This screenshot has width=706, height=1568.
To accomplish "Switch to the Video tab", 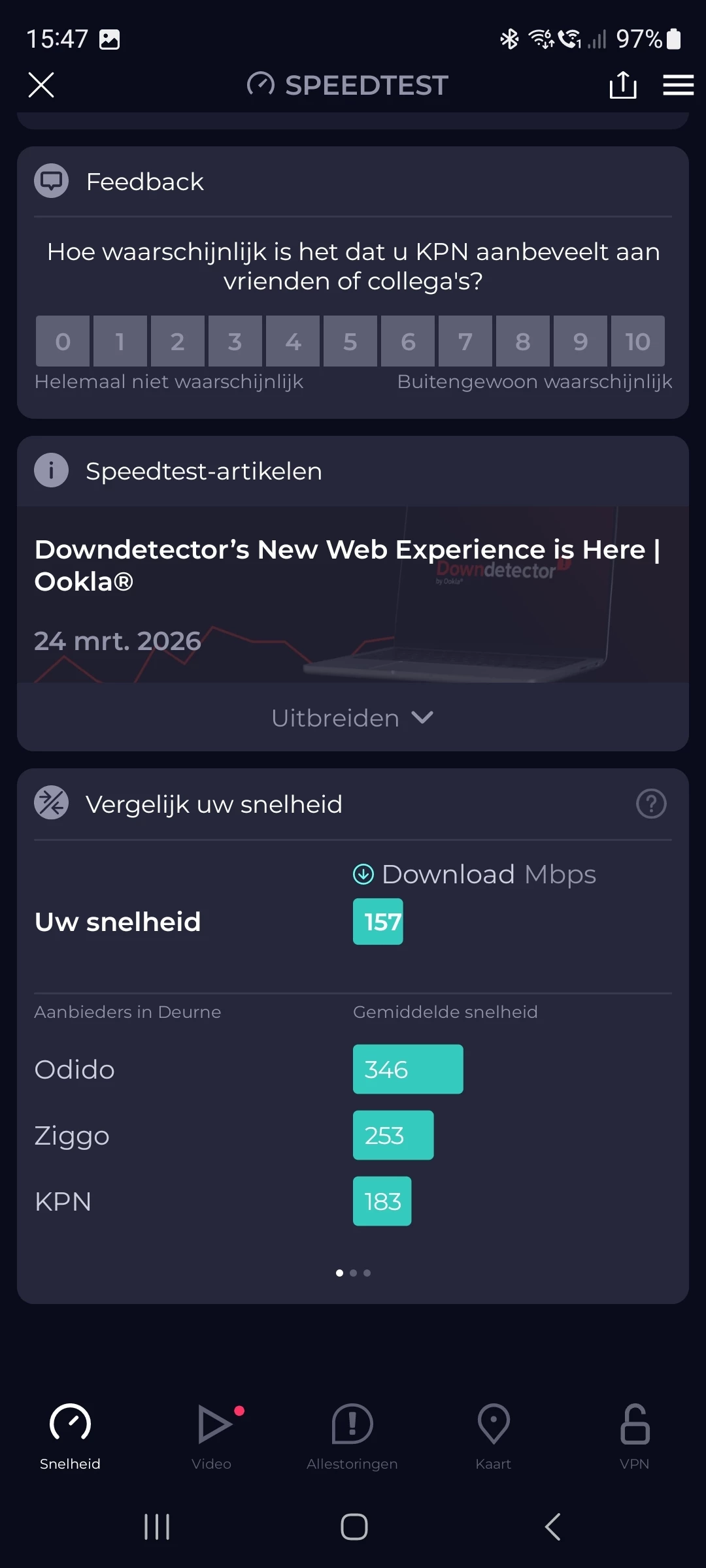I will [x=212, y=1434].
